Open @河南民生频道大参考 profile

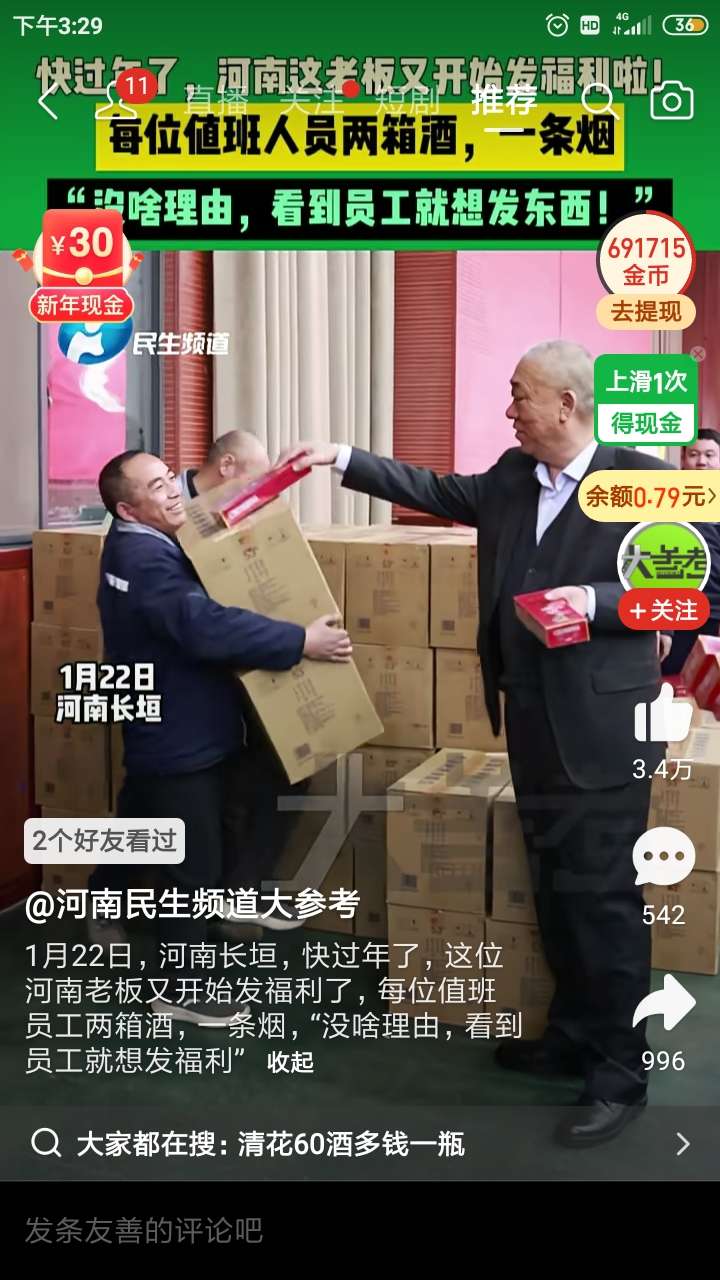pos(192,904)
